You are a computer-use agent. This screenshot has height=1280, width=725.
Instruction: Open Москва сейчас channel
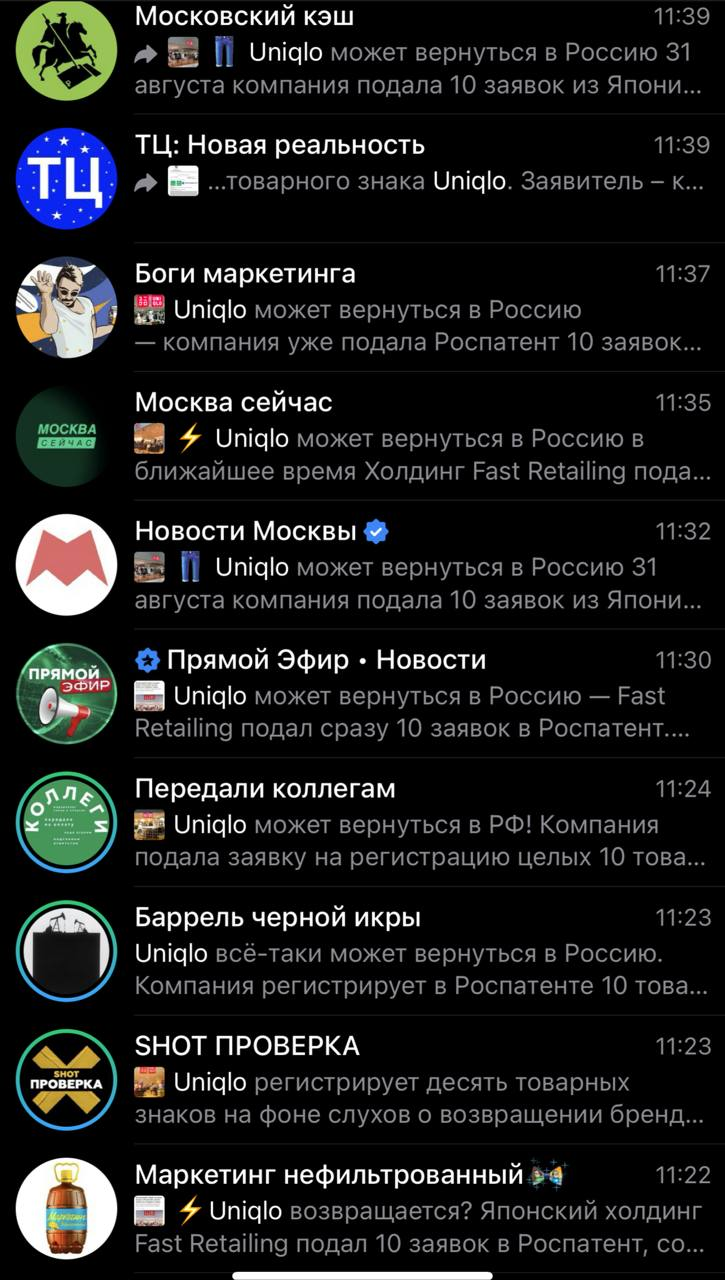400,436
